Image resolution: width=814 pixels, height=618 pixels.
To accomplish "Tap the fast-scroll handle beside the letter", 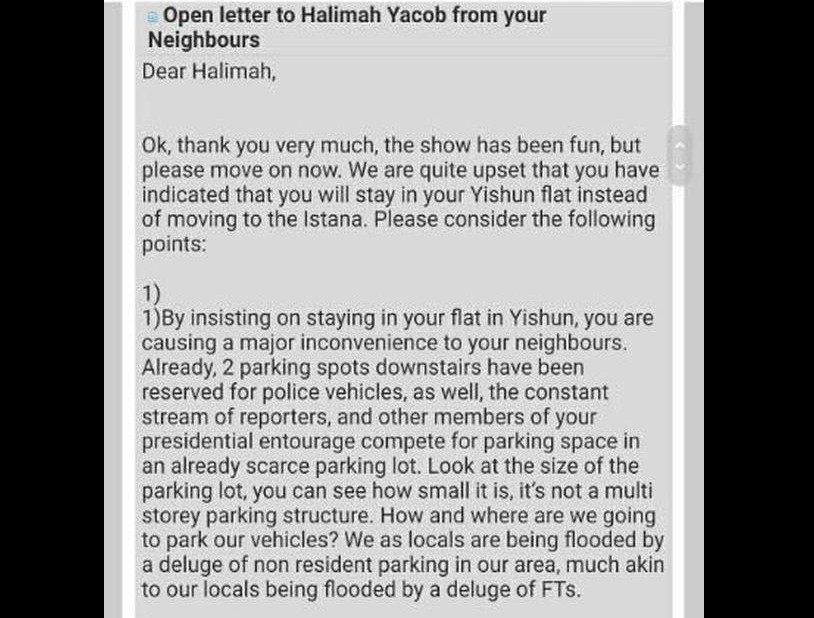I will tap(680, 156).
